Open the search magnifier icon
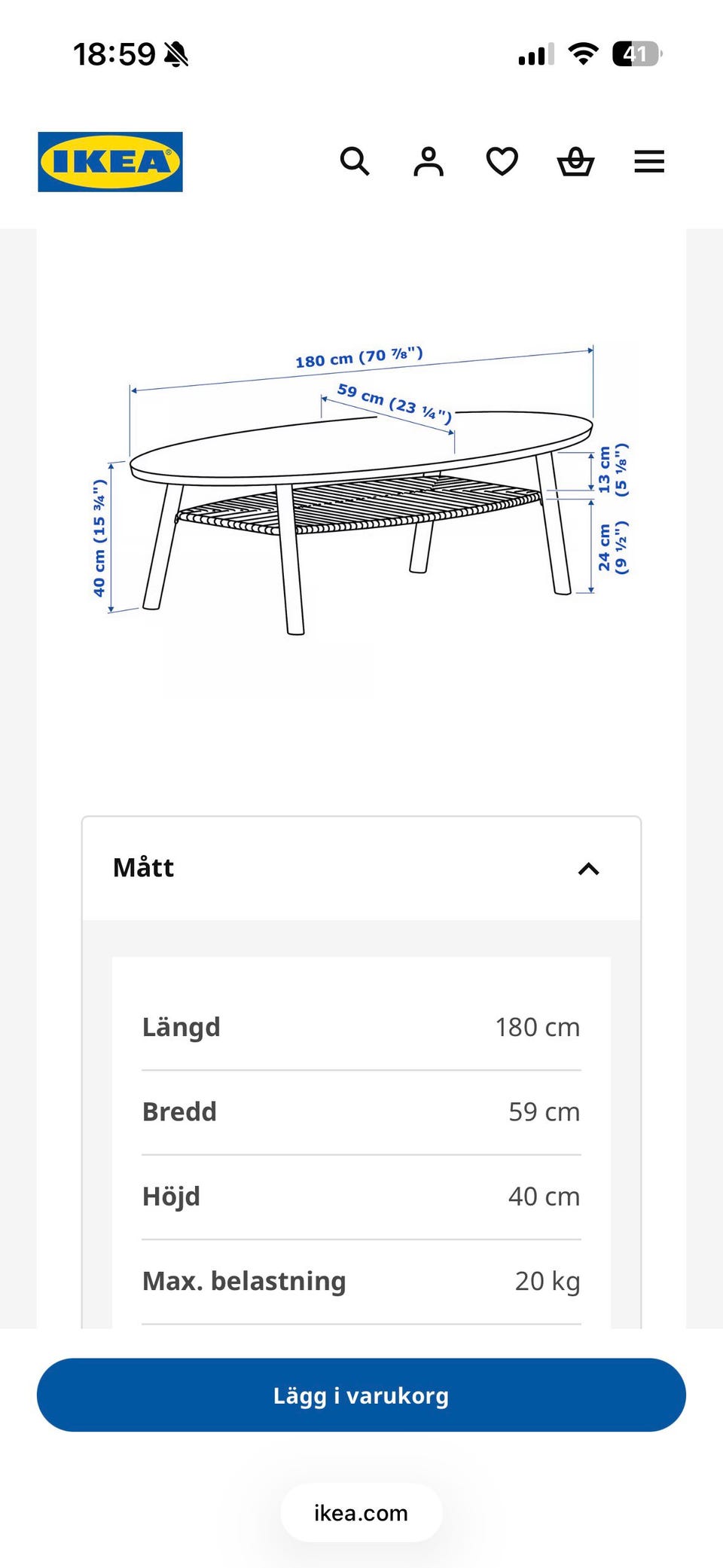This screenshot has height=1568, width=723. pyautogui.click(x=355, y=161)
